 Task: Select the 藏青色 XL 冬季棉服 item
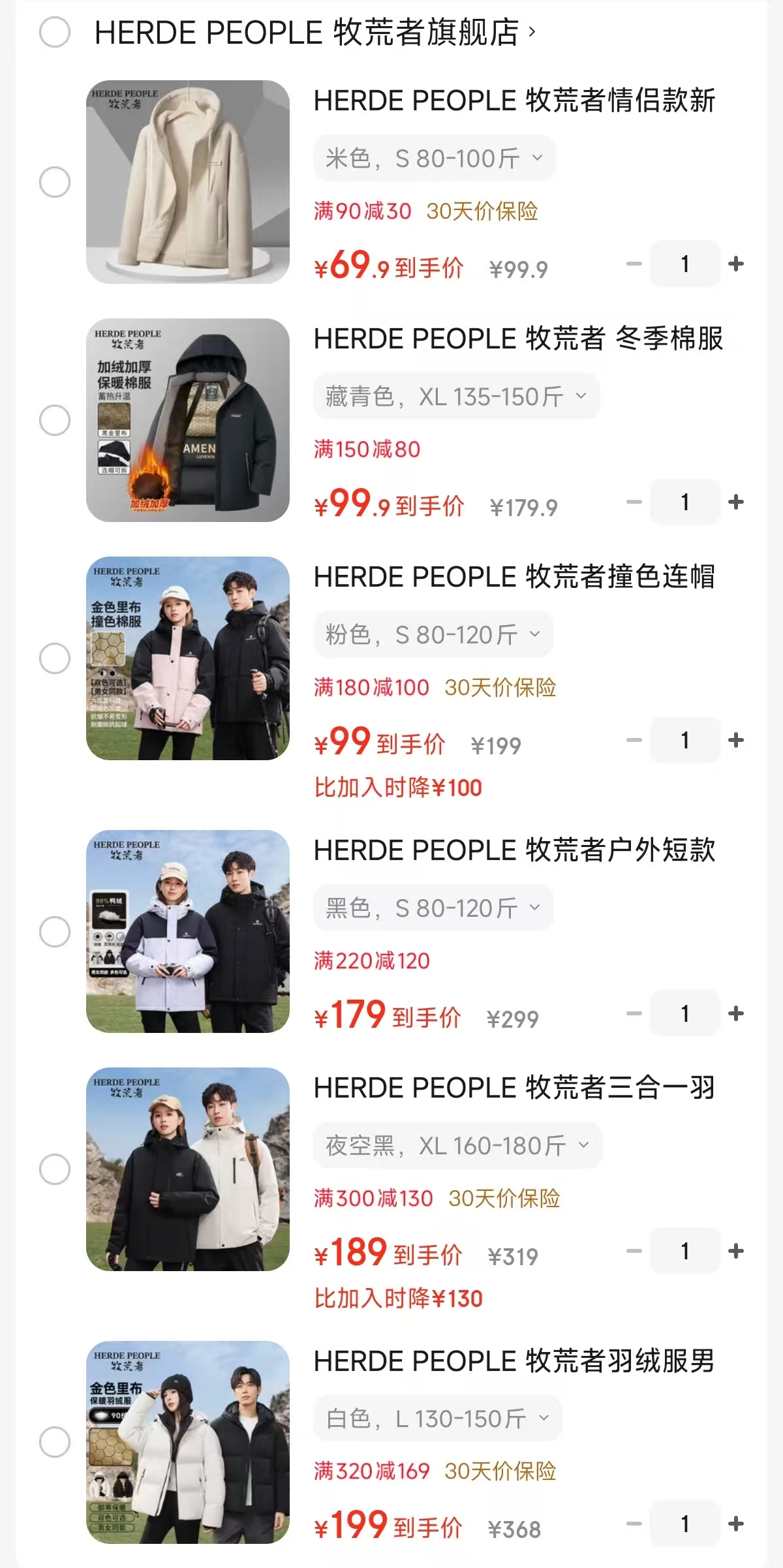coord(55,420)
